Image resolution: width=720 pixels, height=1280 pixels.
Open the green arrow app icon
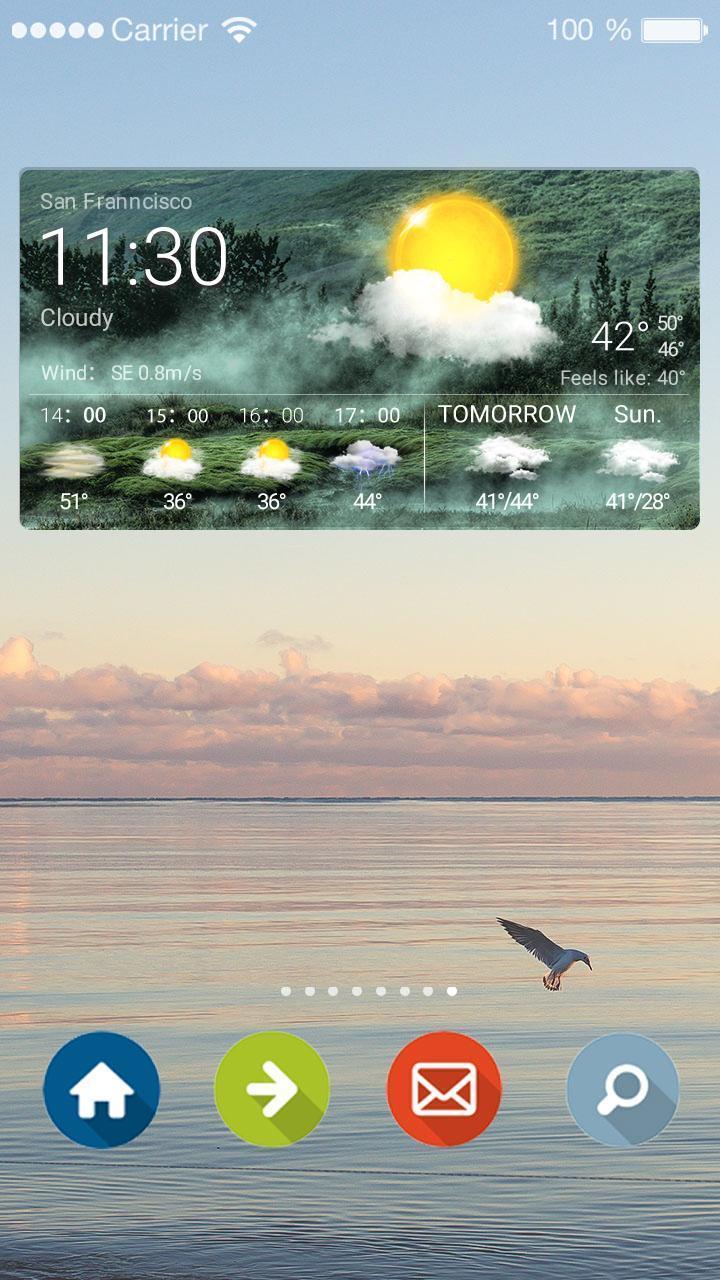272,1089
